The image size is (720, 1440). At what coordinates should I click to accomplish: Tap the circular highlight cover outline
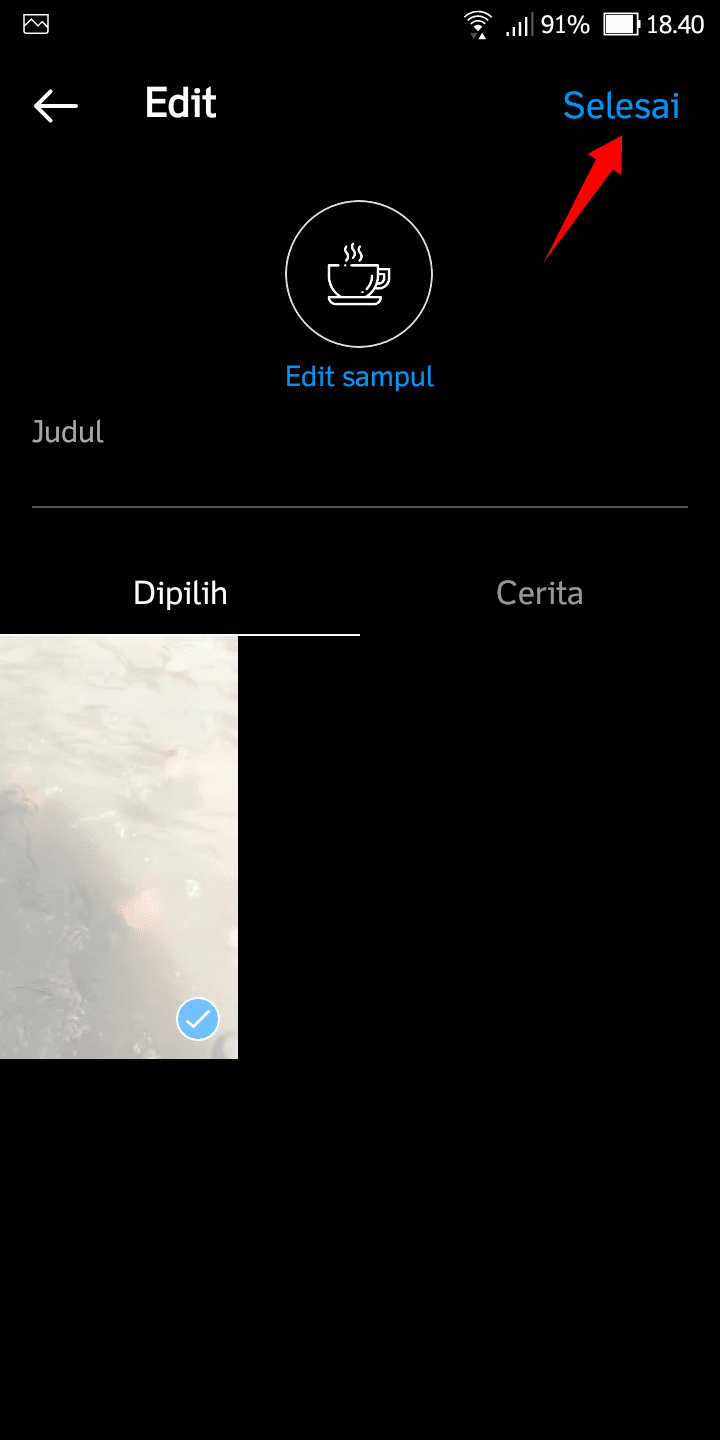[x=359, y=273]
